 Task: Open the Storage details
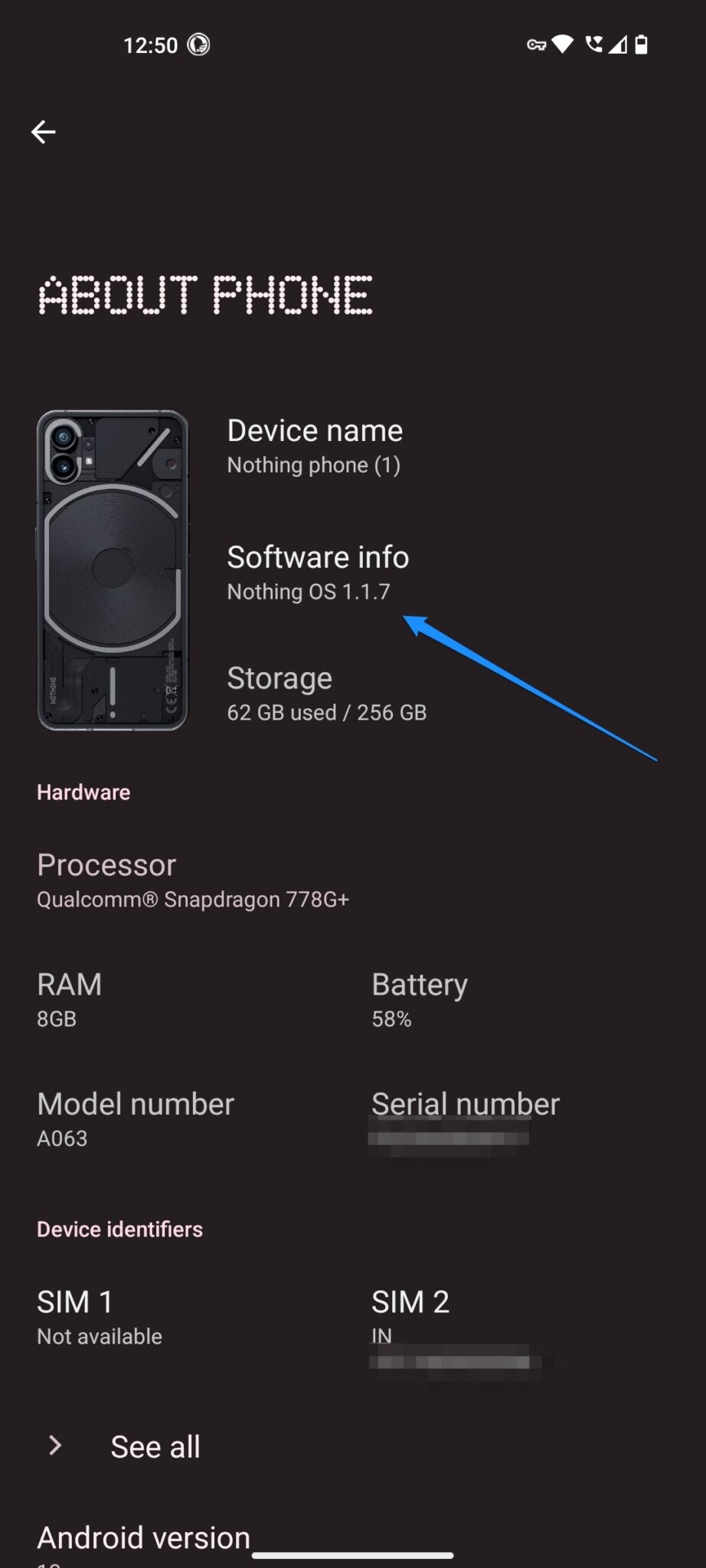coord(327,694)
